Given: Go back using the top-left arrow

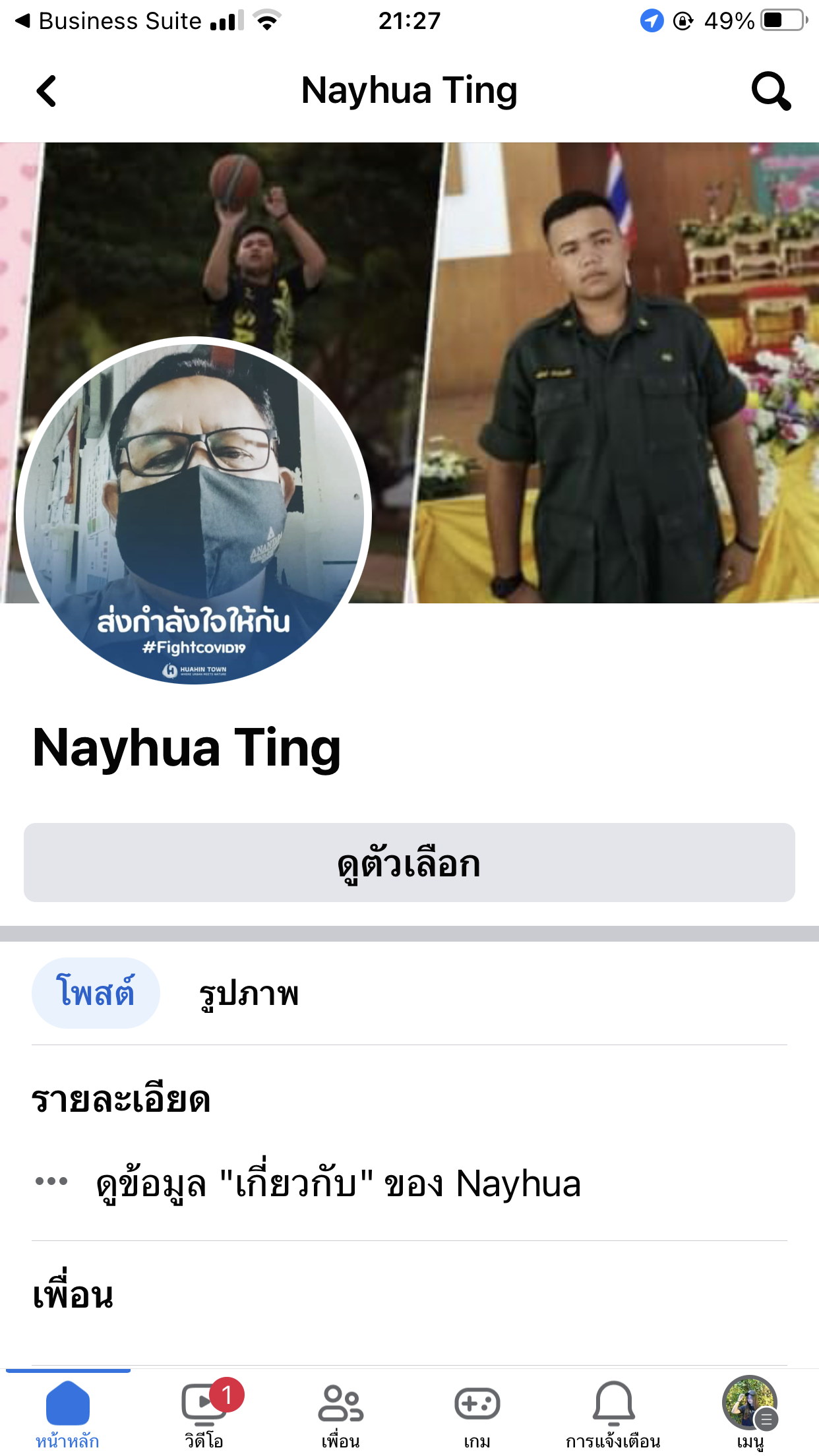Looking at the screenshot, I should coord(46,91).
